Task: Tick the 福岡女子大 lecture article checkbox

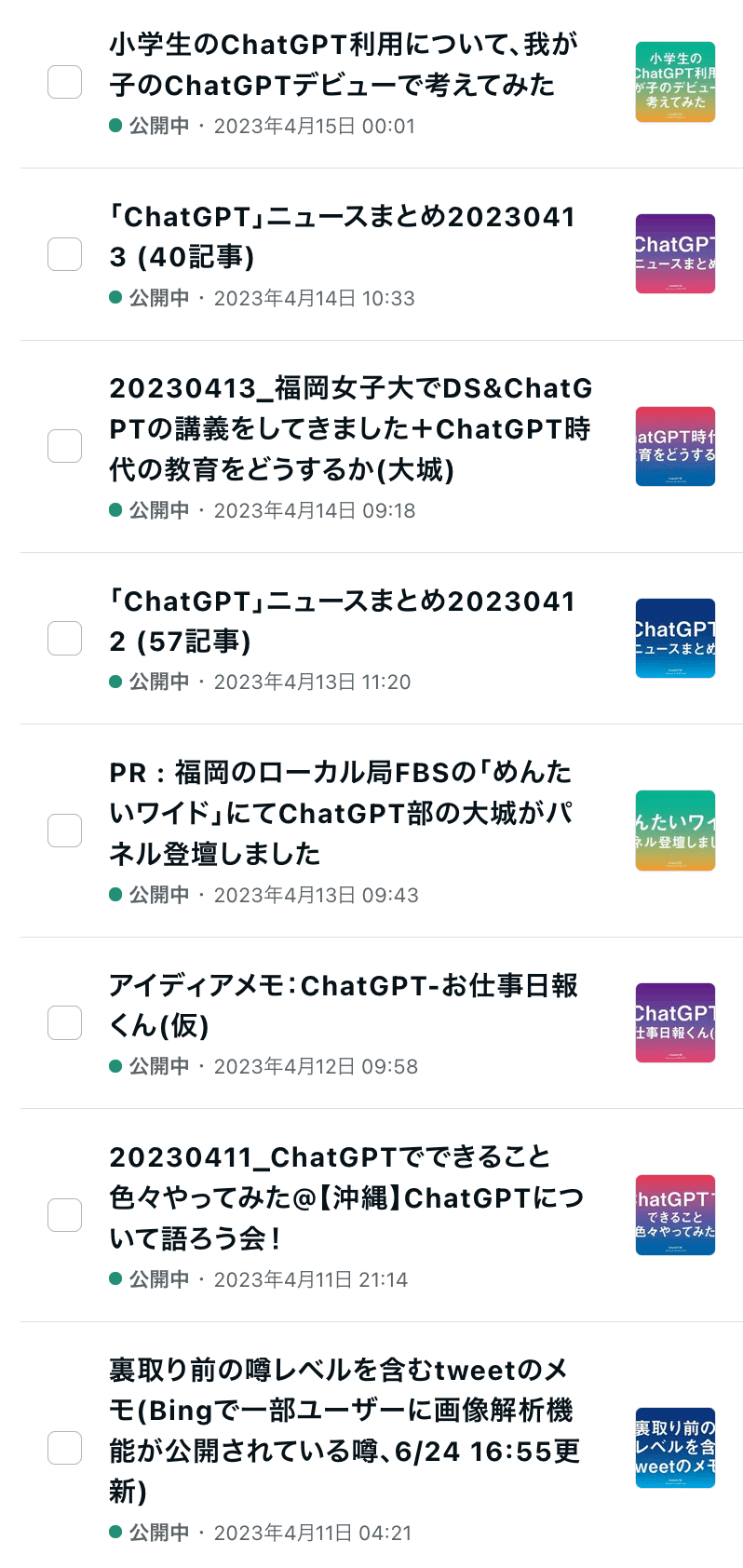Action: click(64, 446)
